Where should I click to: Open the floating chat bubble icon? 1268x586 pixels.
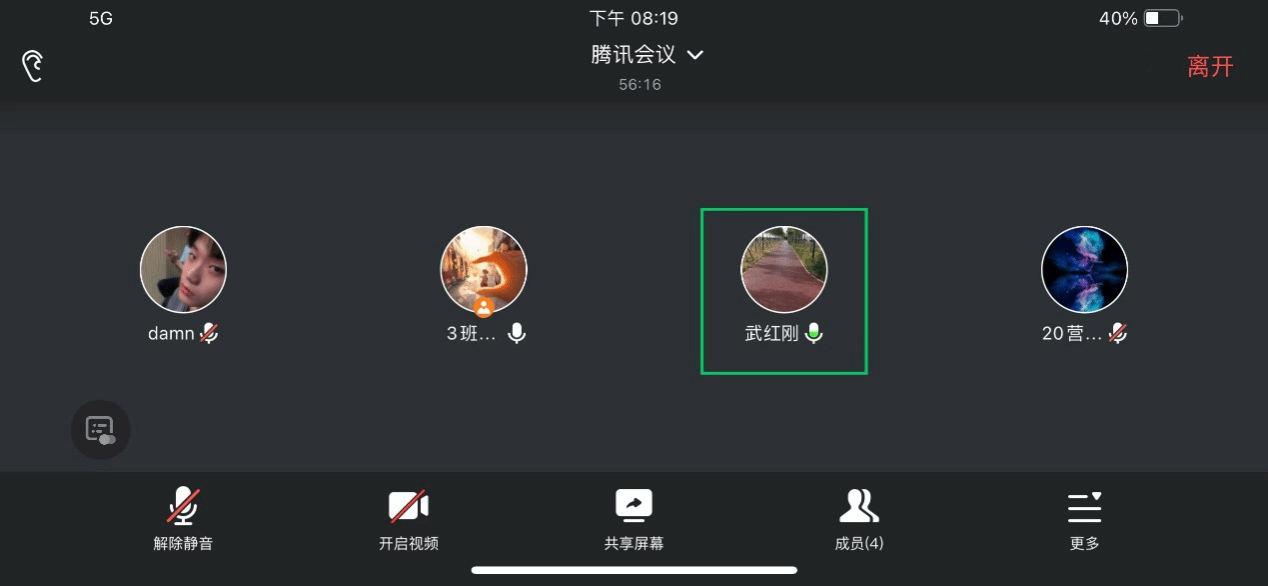click(101, 430)
